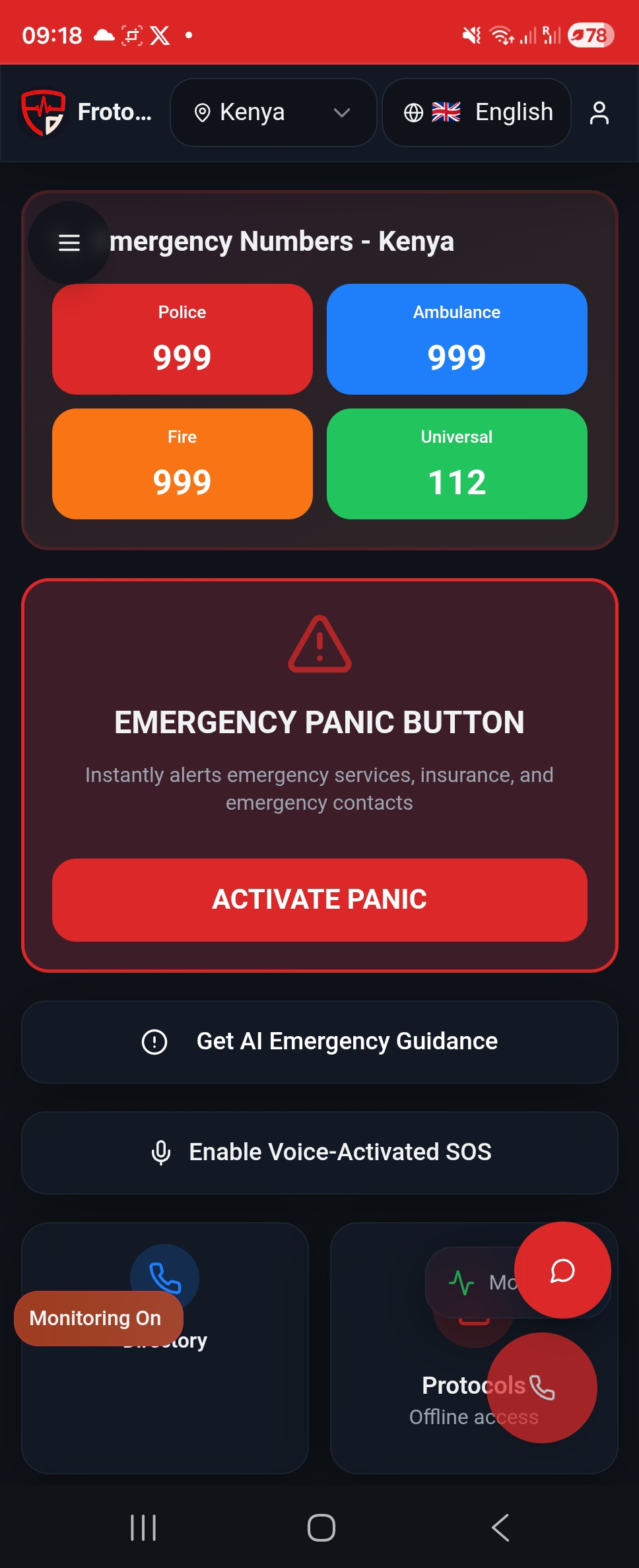The height and width of the screenshot is (1568, 639).
Task: Call Ambulance on 999
Action: (457, 339)
